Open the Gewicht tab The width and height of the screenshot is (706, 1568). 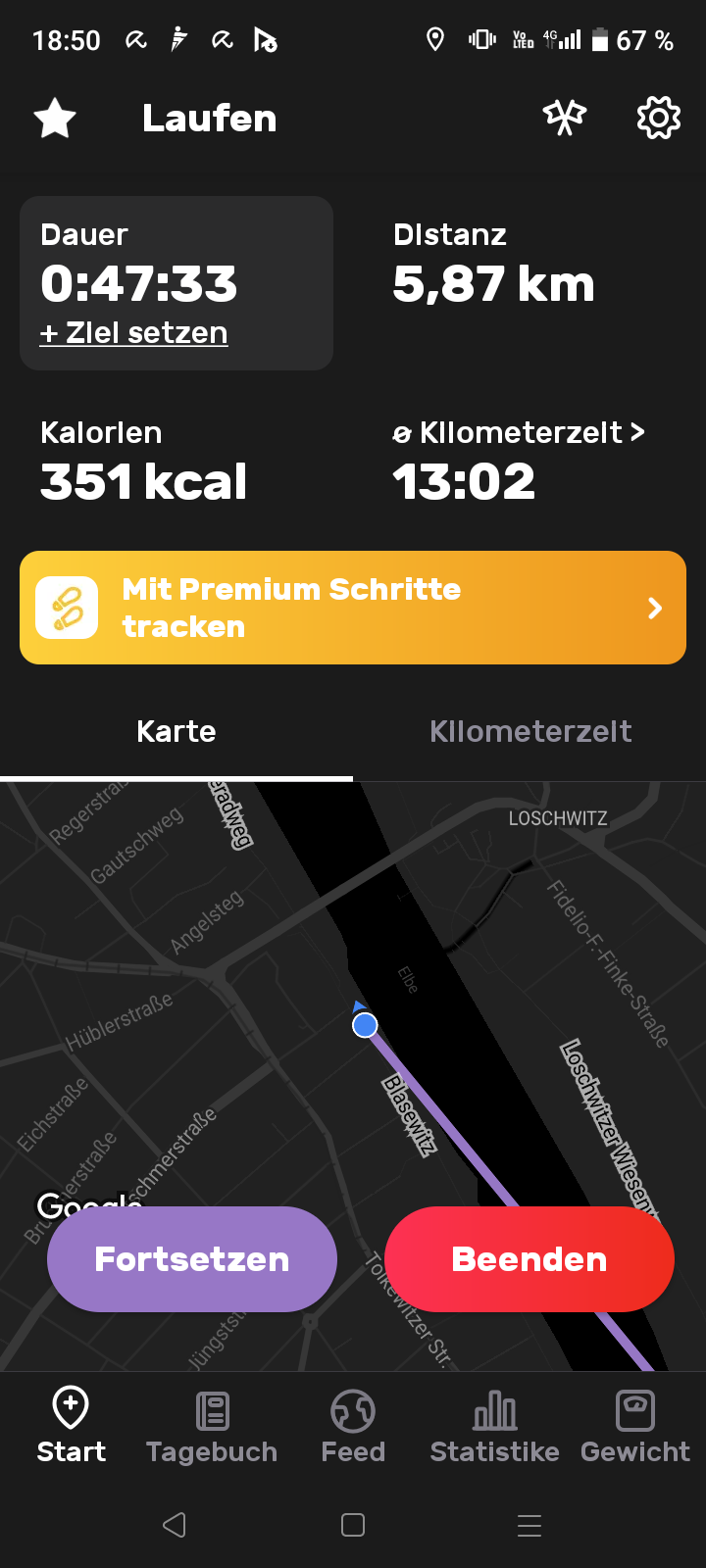pos(635,1426)
